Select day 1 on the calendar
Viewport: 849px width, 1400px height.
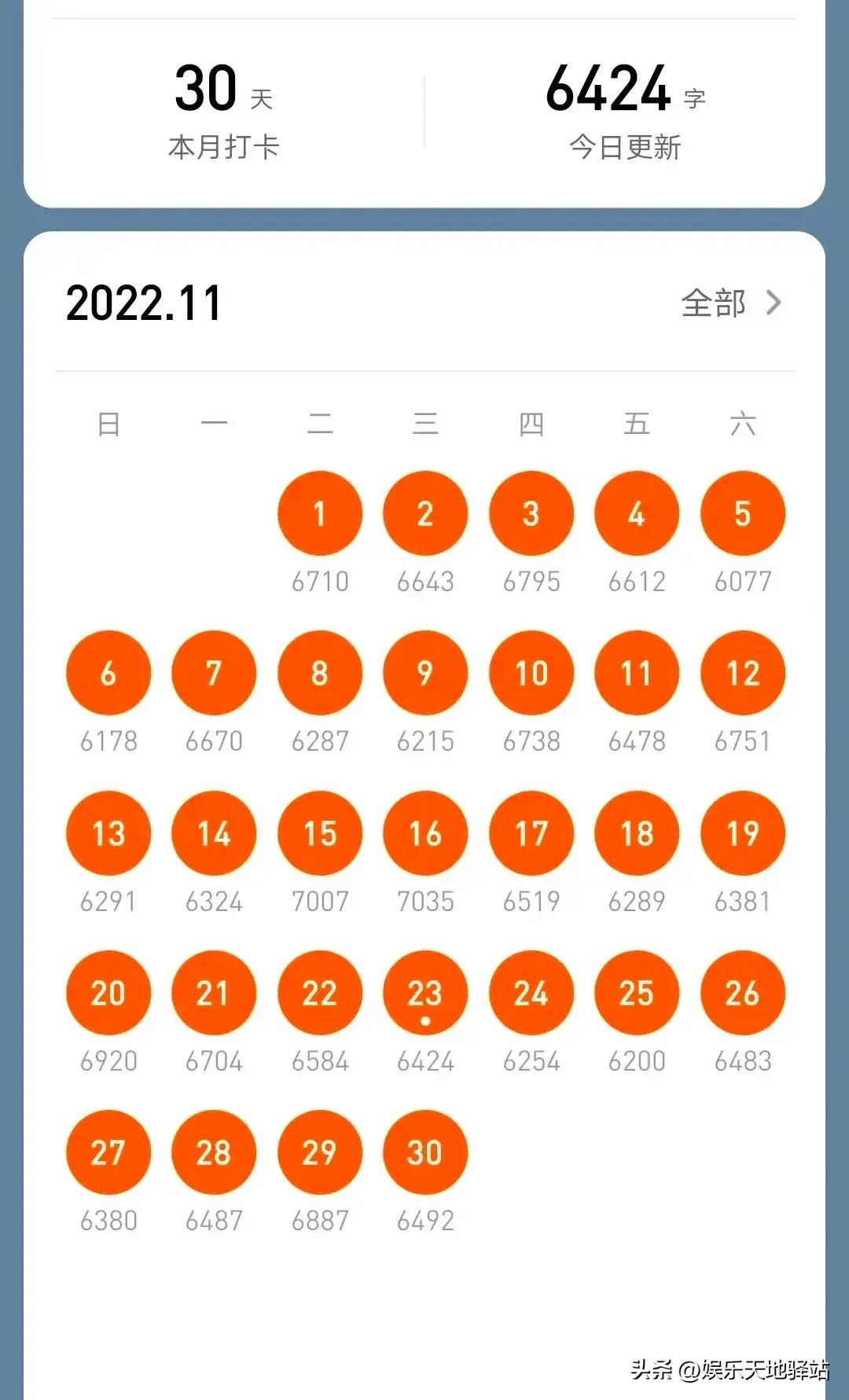pos(319,514)
